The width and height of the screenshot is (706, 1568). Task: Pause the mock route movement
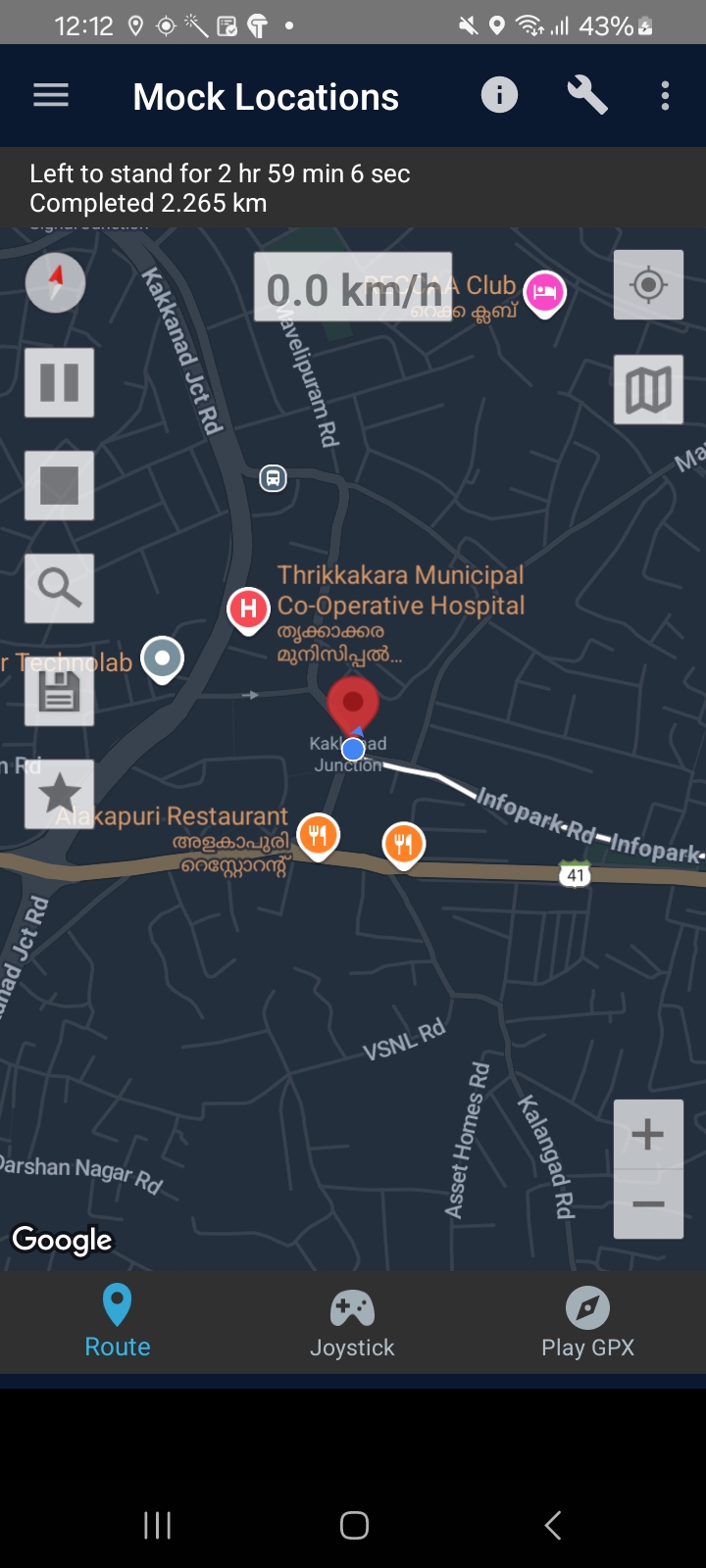click(x=60, y=382)
